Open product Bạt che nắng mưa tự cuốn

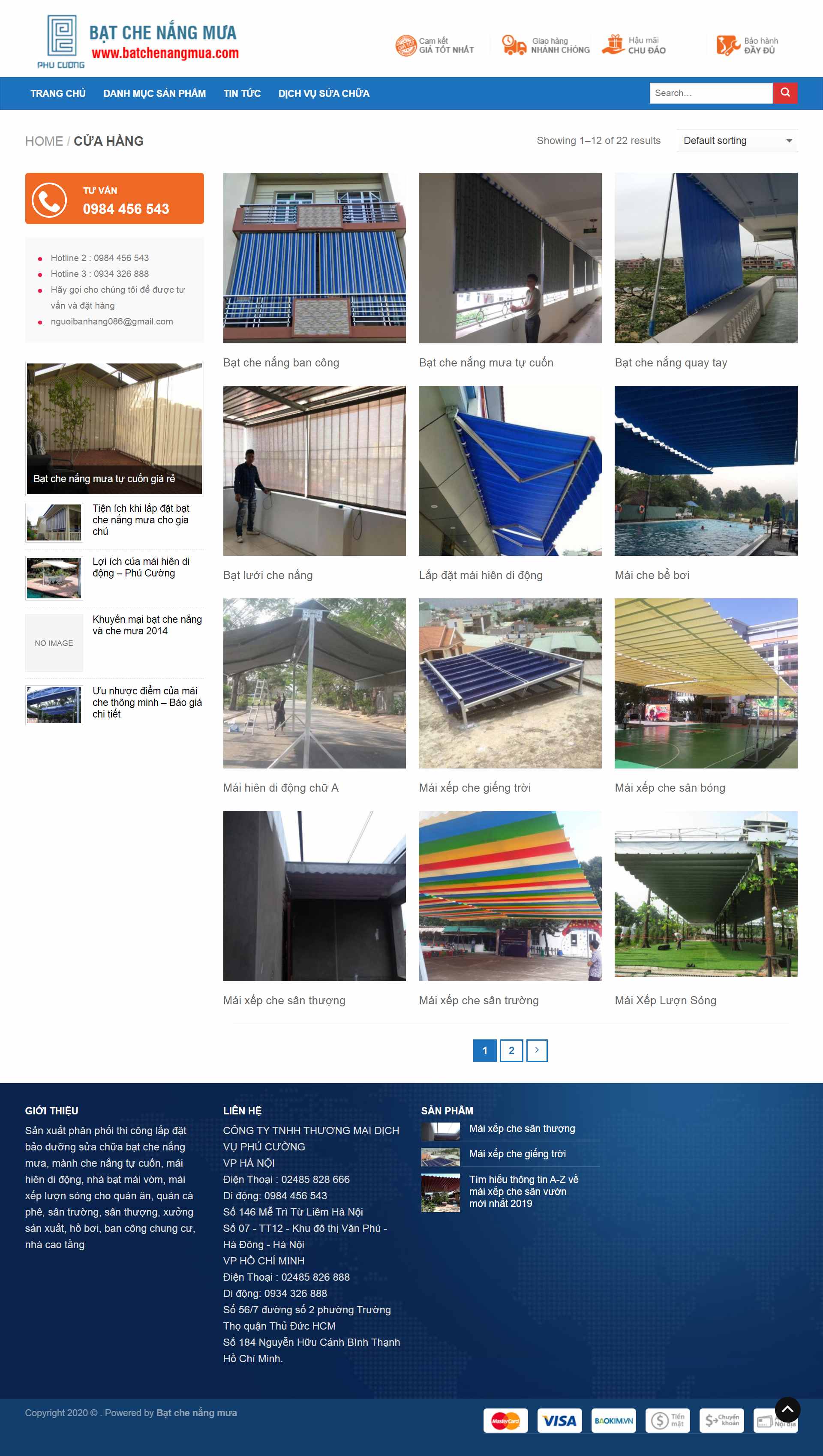(x=486, y=362)
